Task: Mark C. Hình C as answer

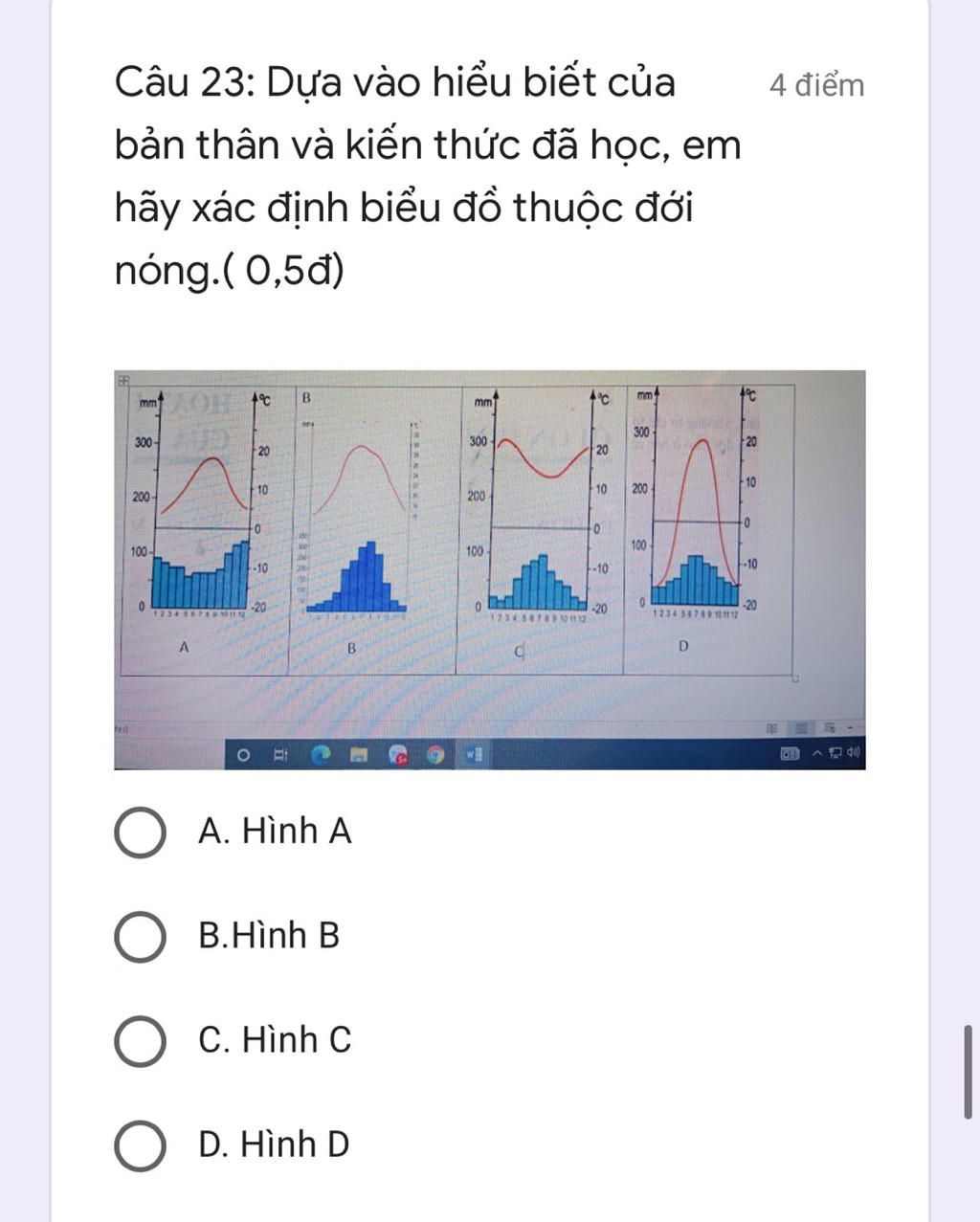Action: coord(140,1040)
